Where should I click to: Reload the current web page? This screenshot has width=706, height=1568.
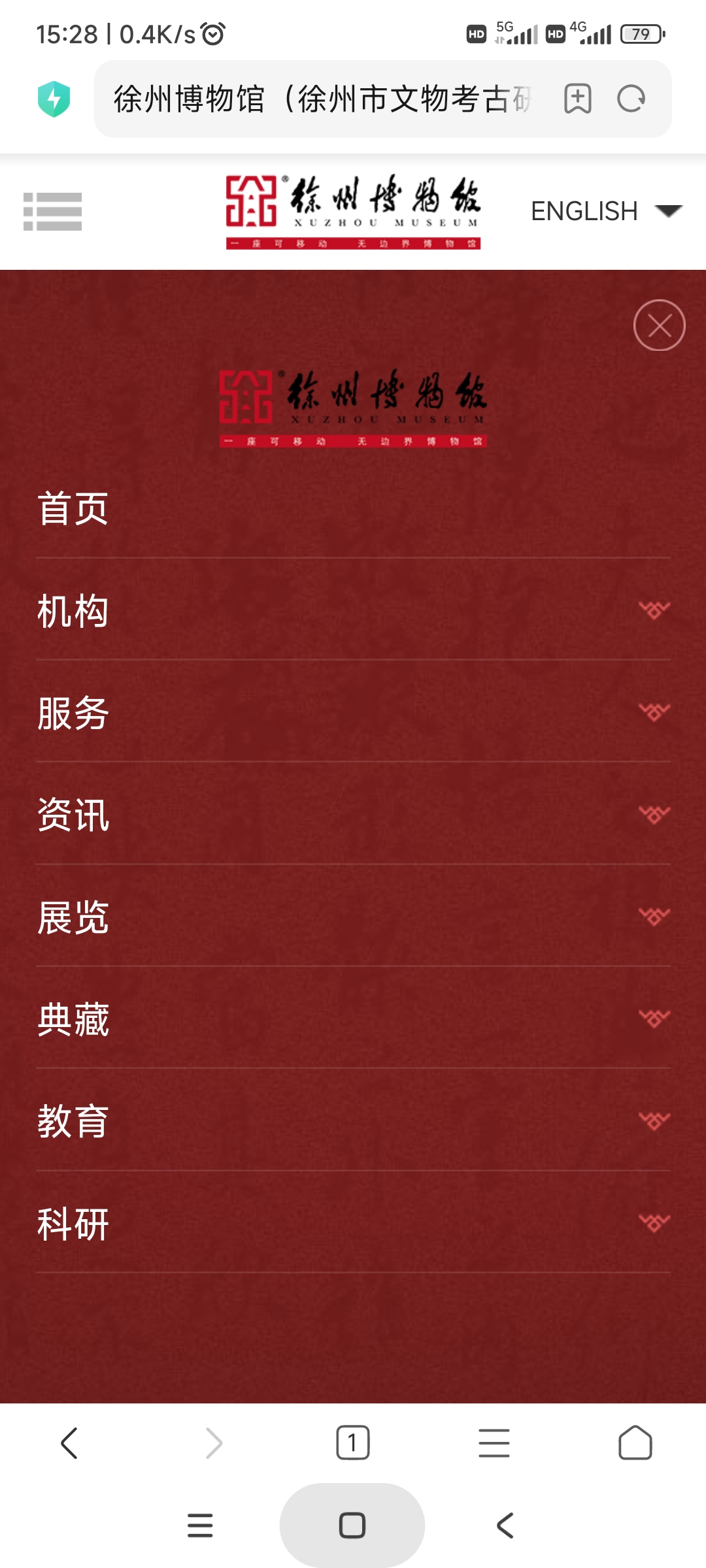631,99
